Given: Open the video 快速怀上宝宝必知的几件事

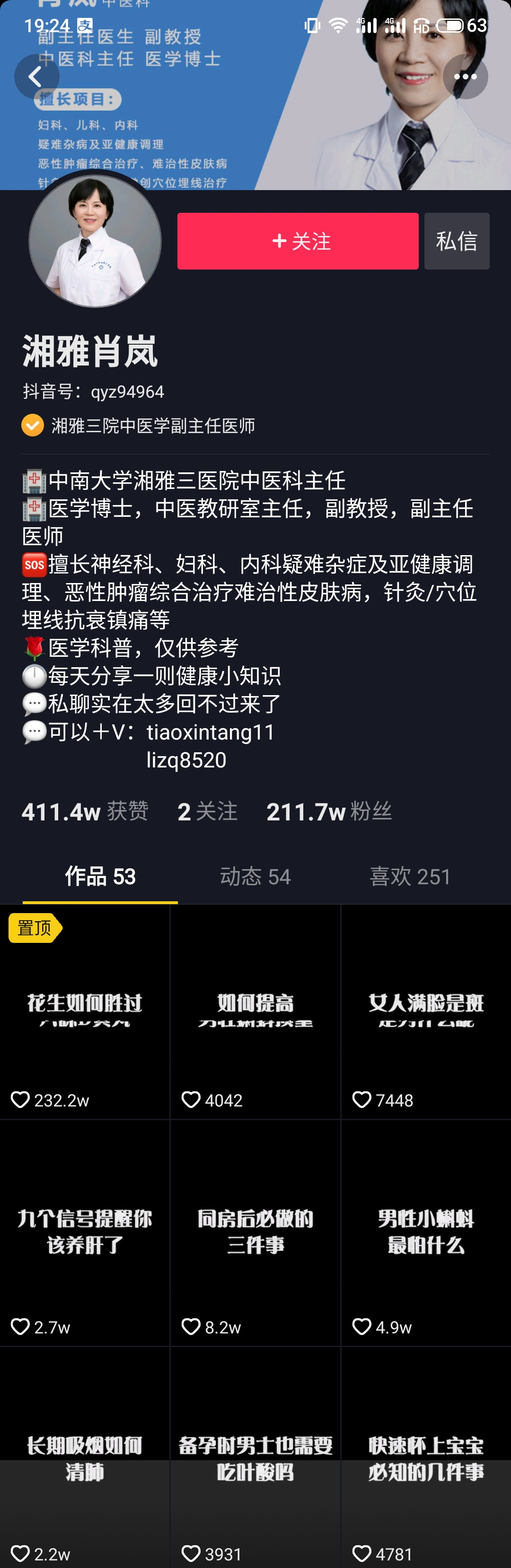Looking at the screenshot, I should (x=426, y=1458).
